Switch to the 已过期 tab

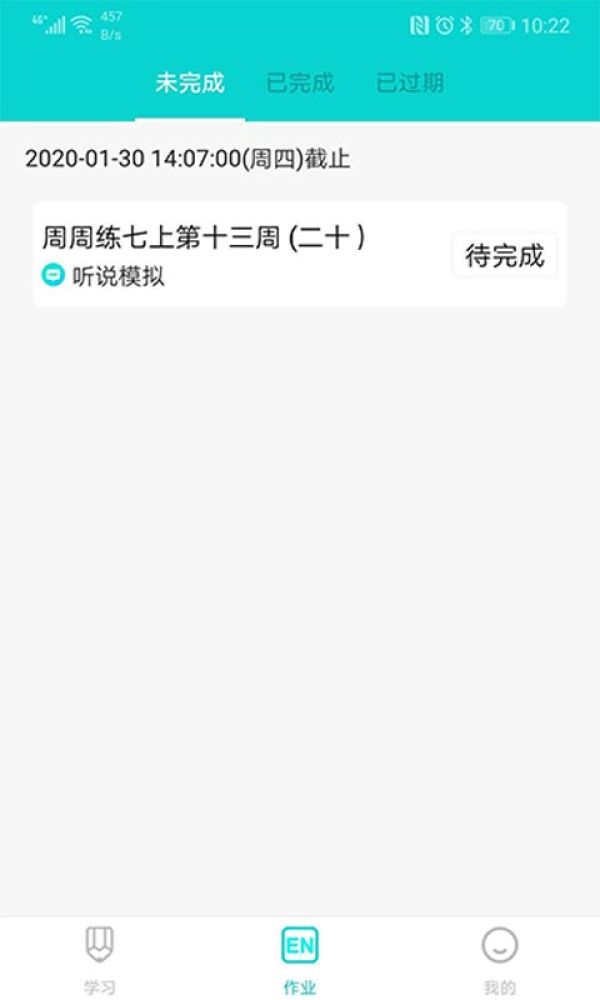pos(410,83)
